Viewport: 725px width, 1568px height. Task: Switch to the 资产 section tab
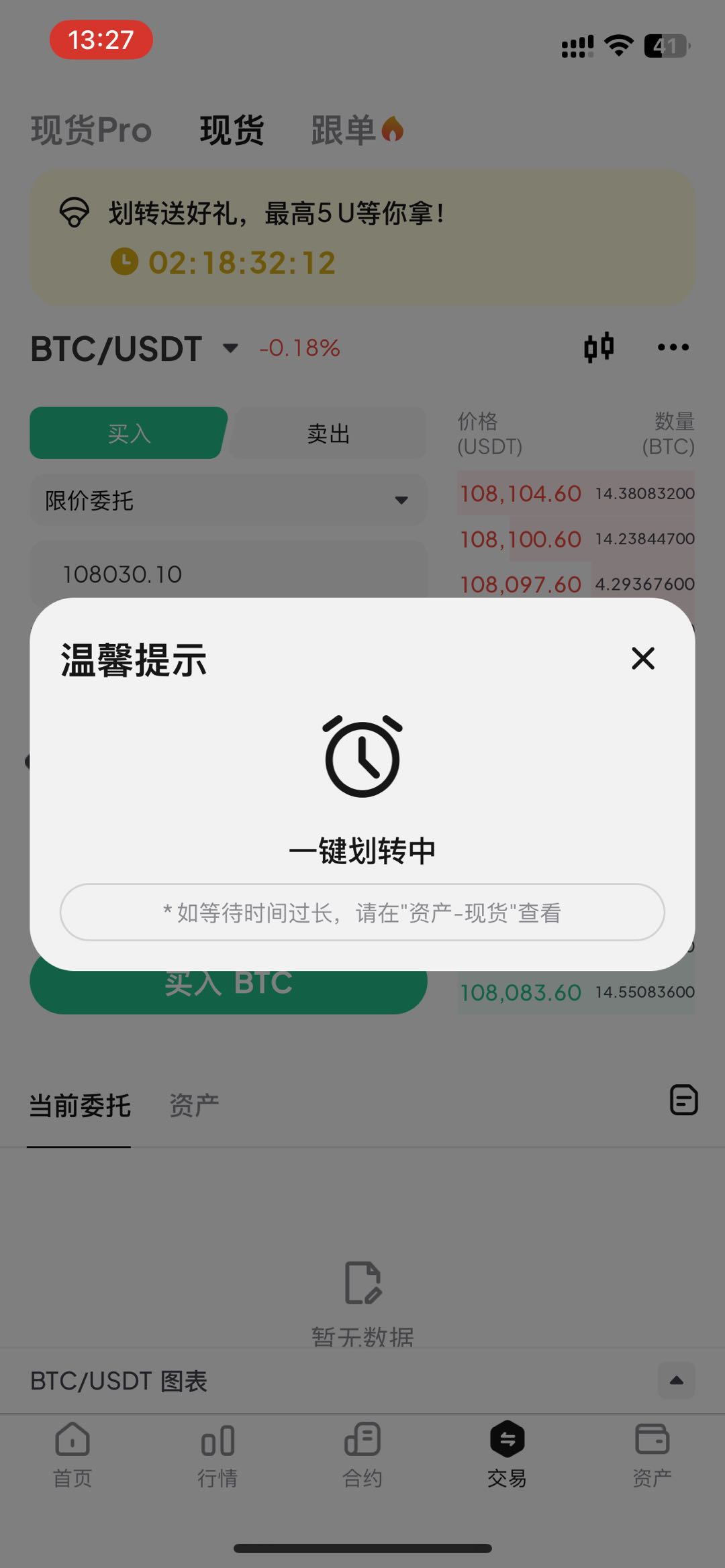tap(194, 1105)
